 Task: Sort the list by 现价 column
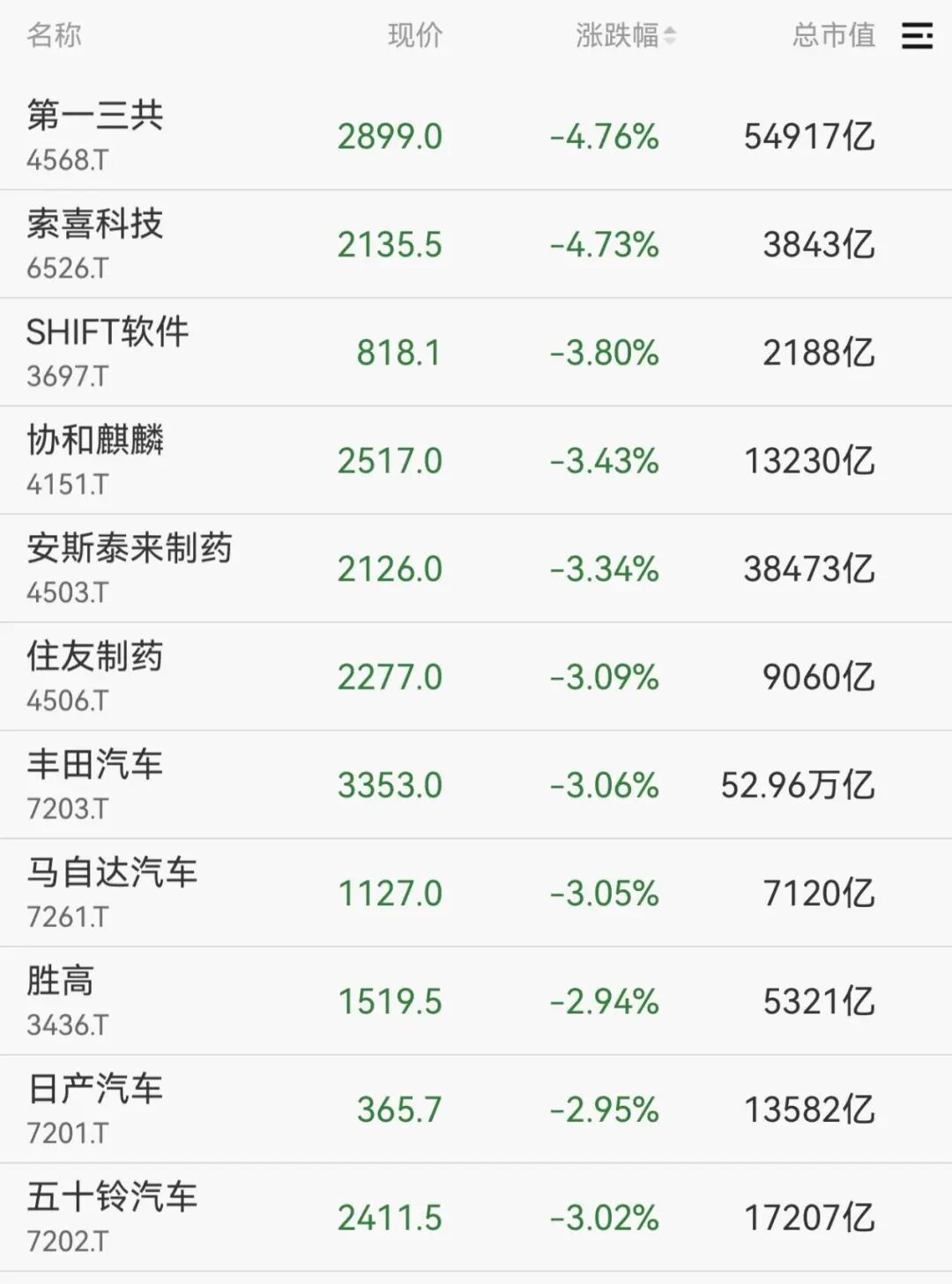pos(415,37)
